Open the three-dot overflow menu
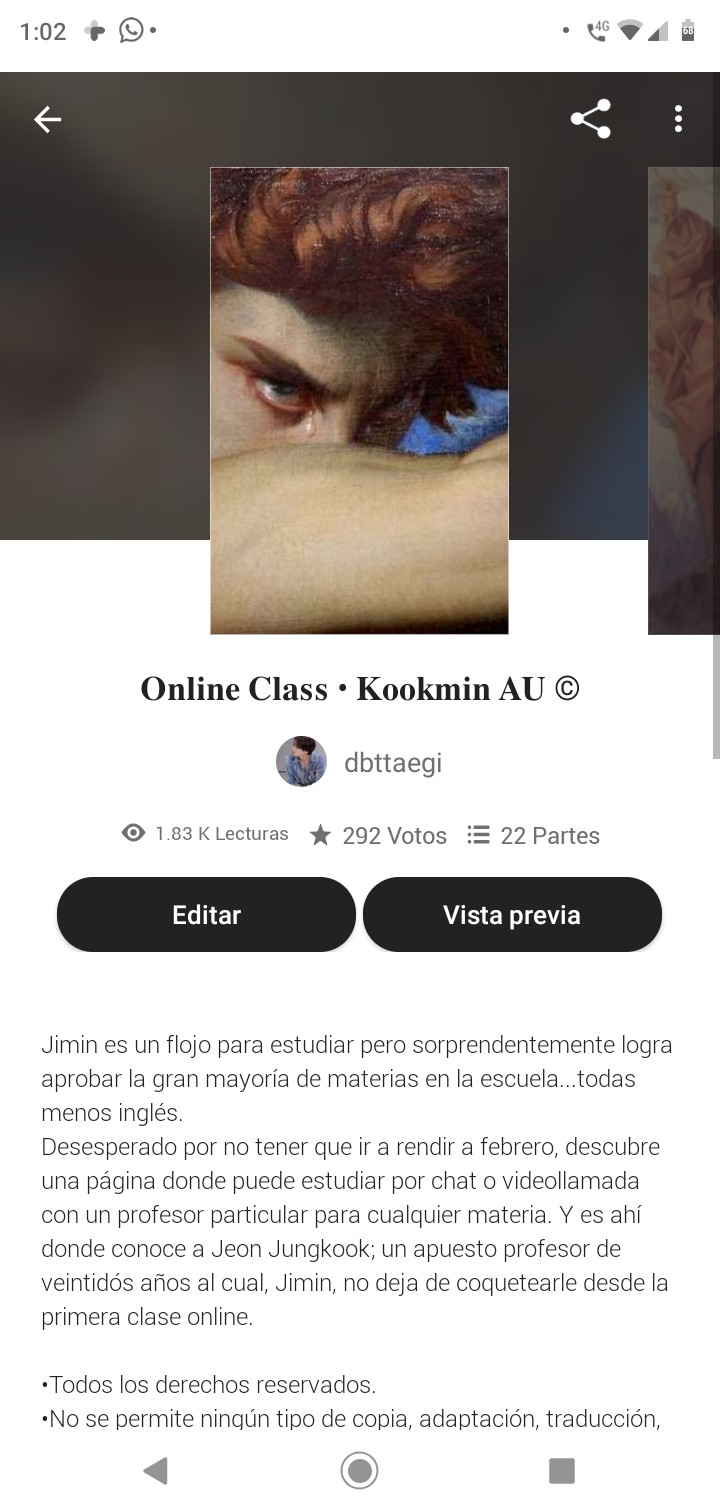Viewport: 720px width, 1512px height. point(678,119)
